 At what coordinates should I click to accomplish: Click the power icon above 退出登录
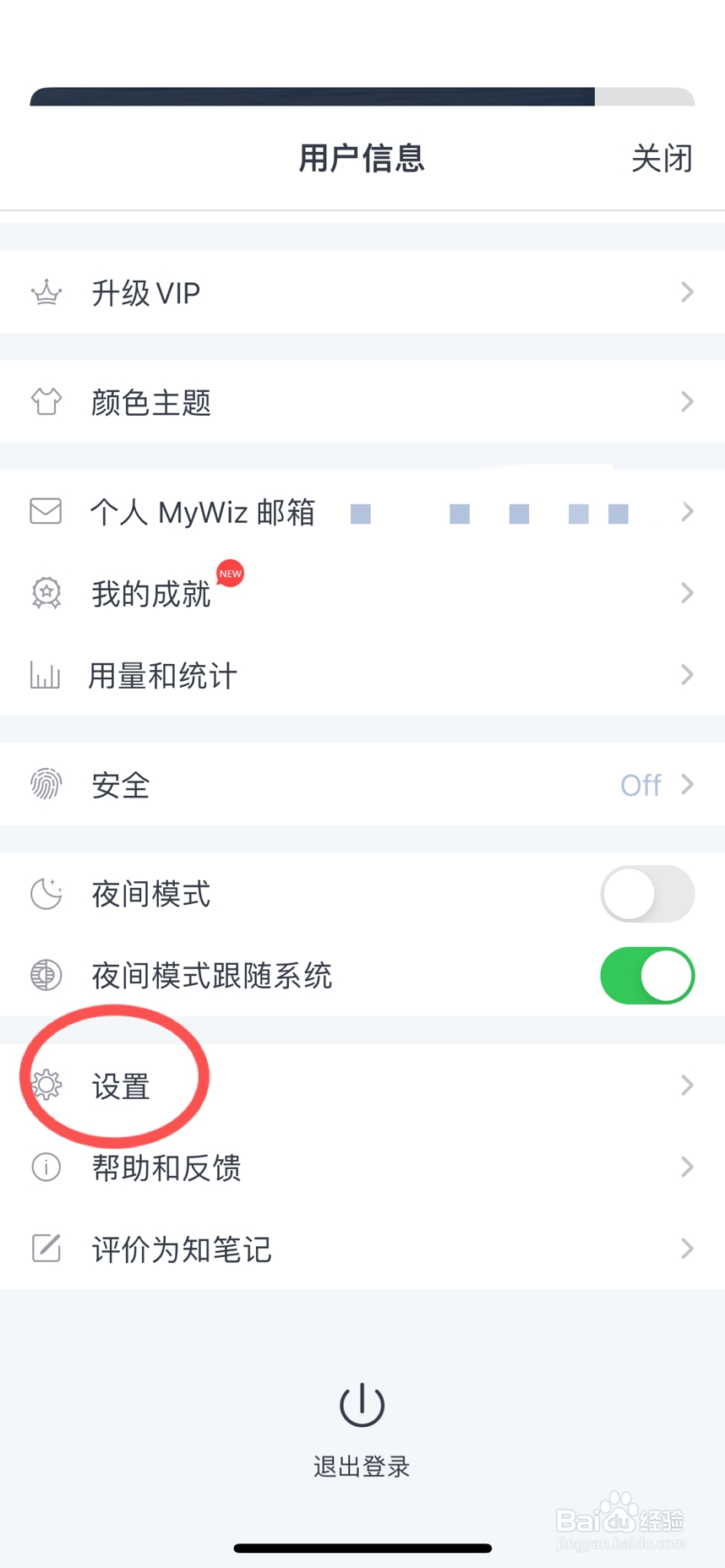362,1406
